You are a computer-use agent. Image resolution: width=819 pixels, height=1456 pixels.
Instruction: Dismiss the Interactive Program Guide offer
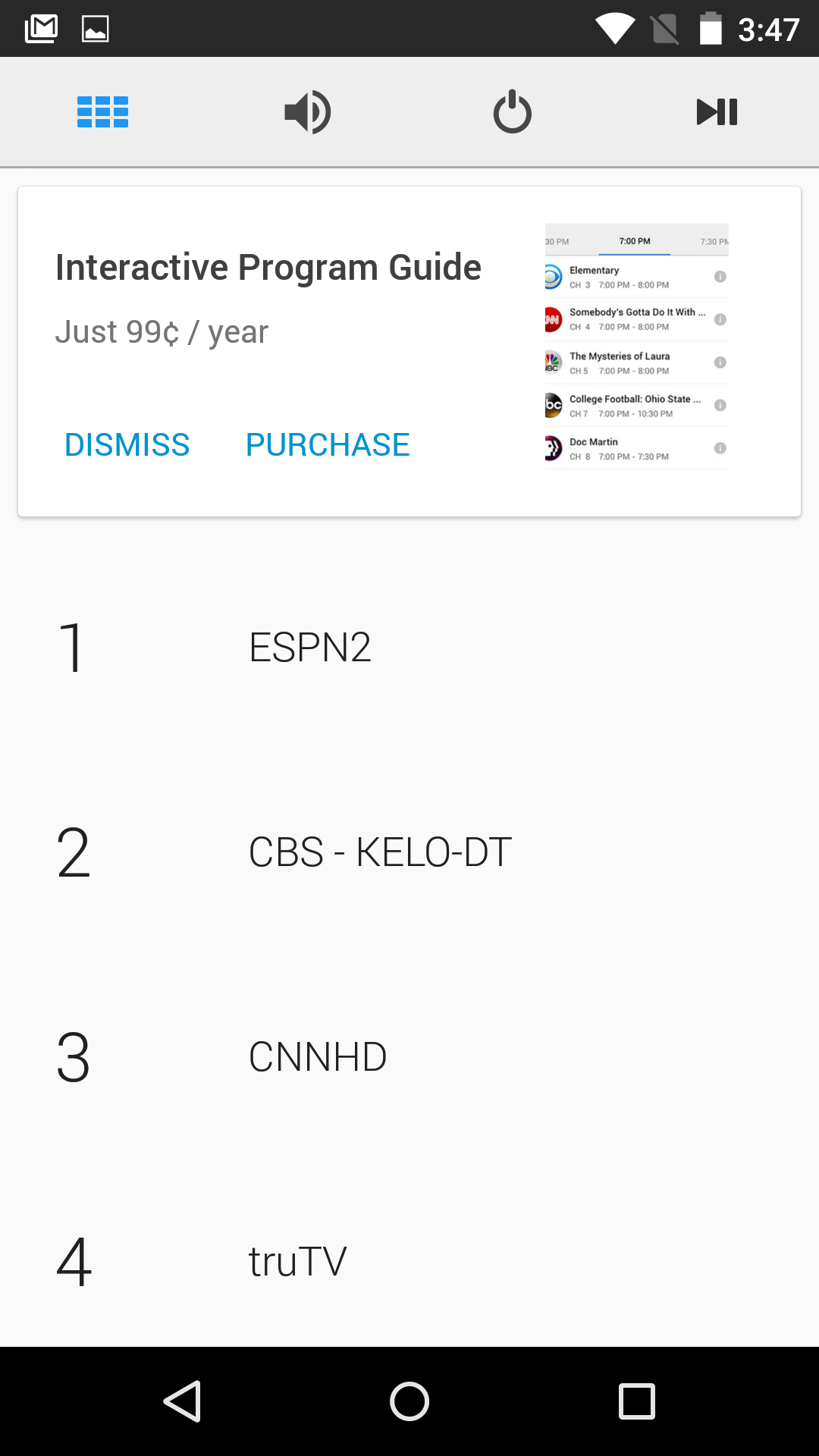coord(127,445)
